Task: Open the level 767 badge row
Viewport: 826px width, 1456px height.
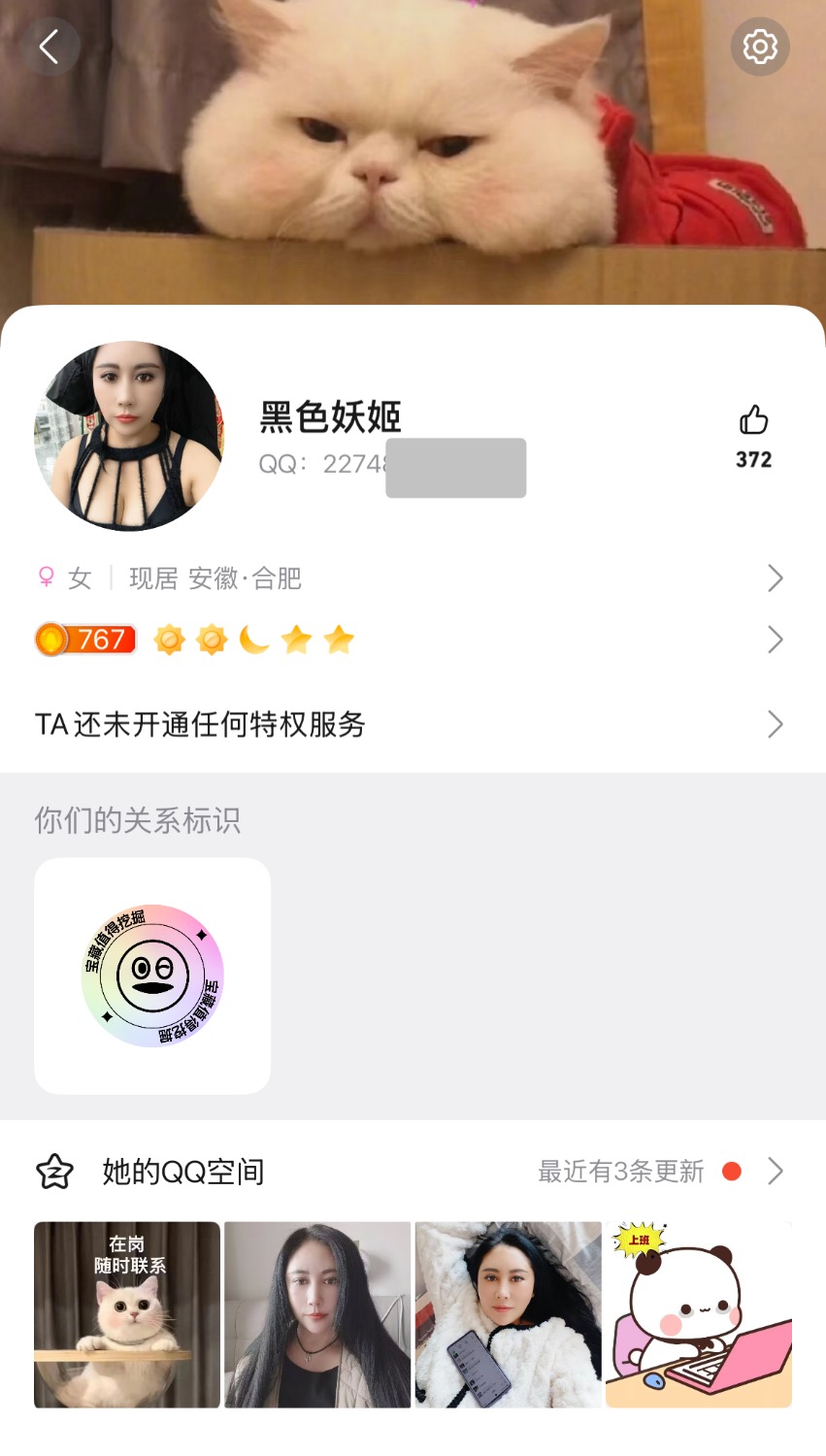Action: 408,640
